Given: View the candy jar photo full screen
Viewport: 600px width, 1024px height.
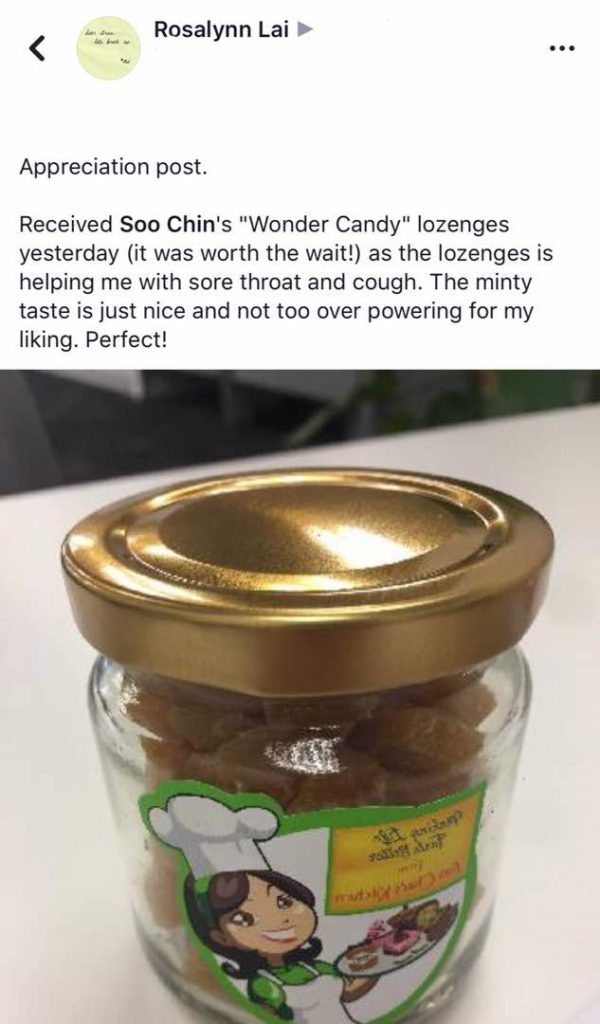Looking at the screenshot, I should point(300,697).
